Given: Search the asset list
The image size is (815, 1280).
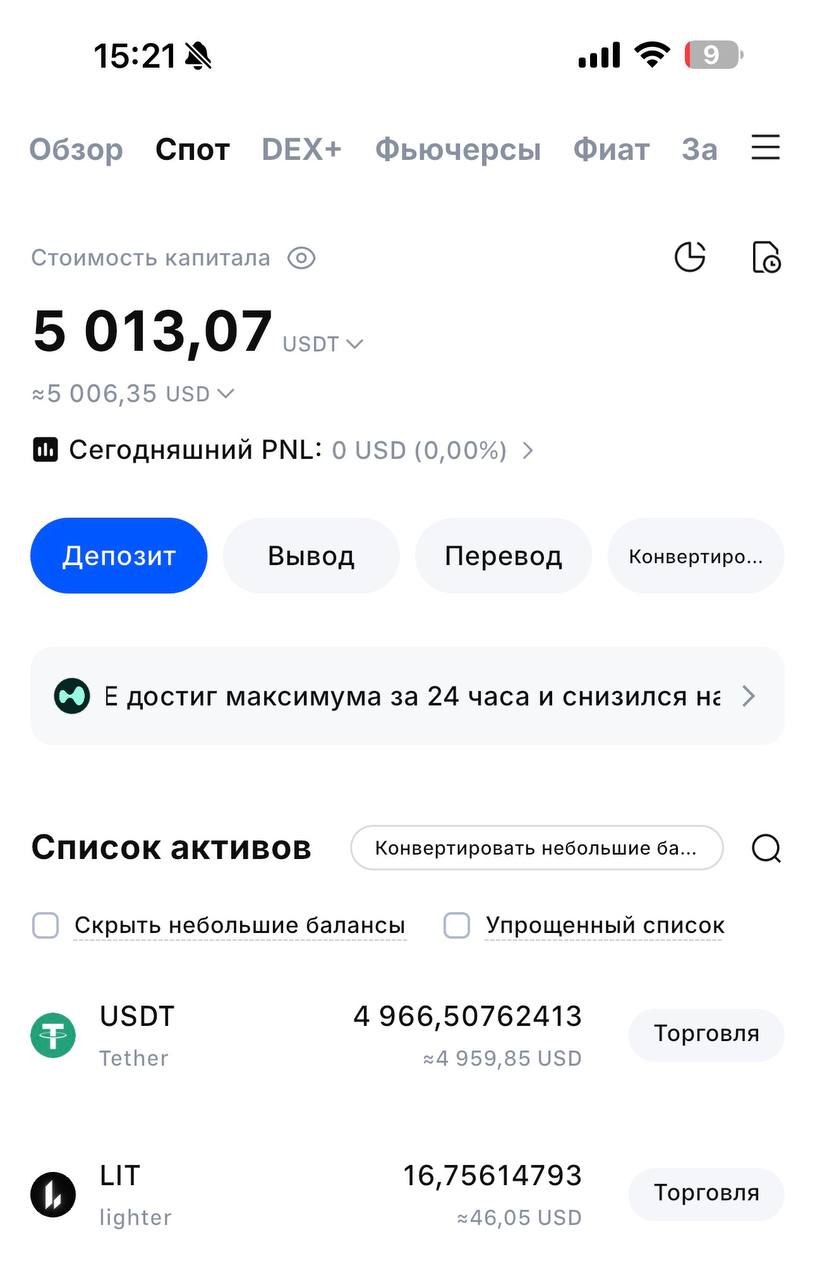Looking at the screenshot, I should click(766, 848).
